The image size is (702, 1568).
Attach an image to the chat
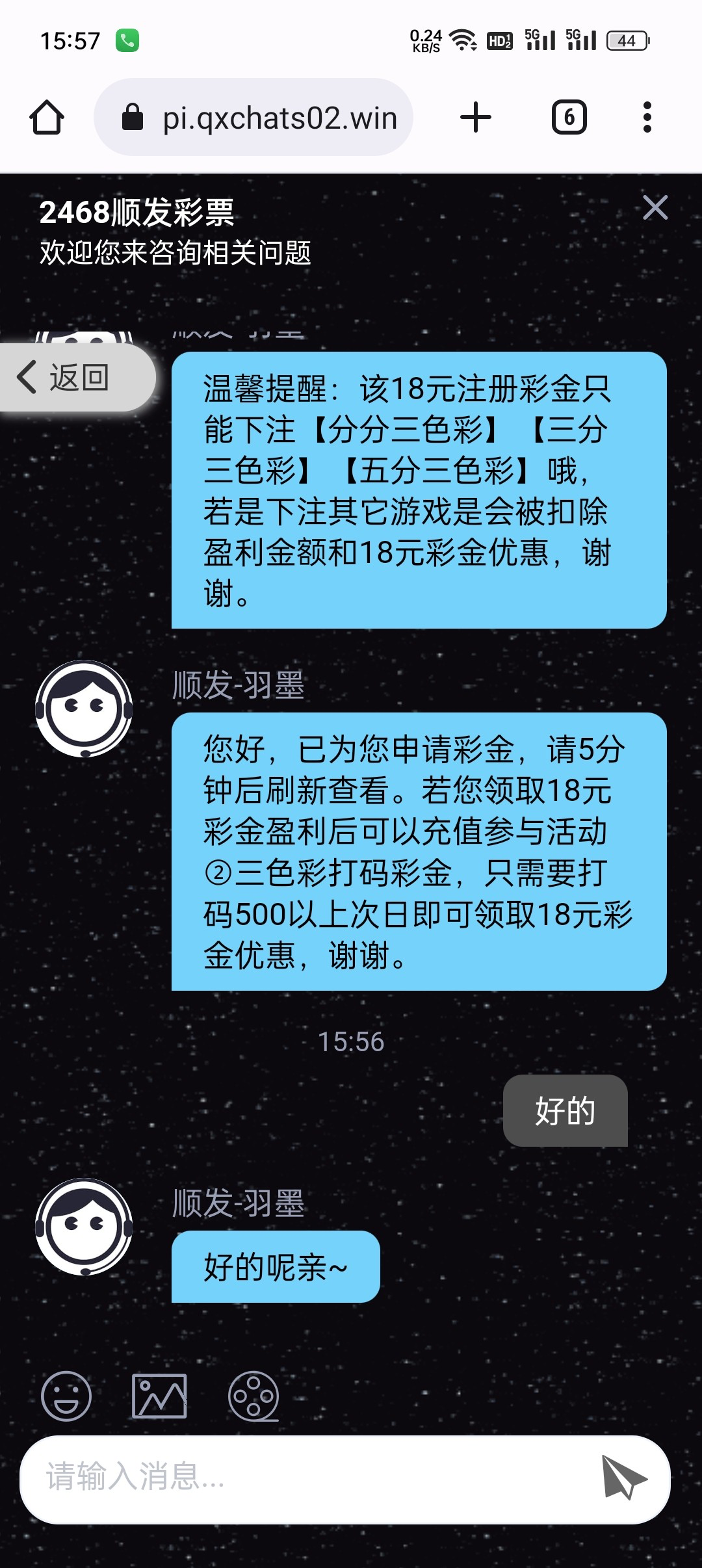(159, 1396)
